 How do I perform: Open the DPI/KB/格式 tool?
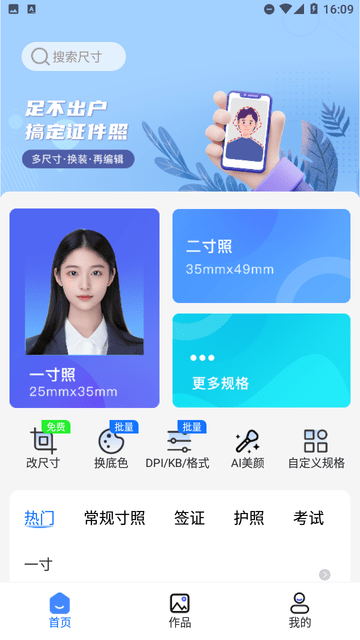(178, 446)
